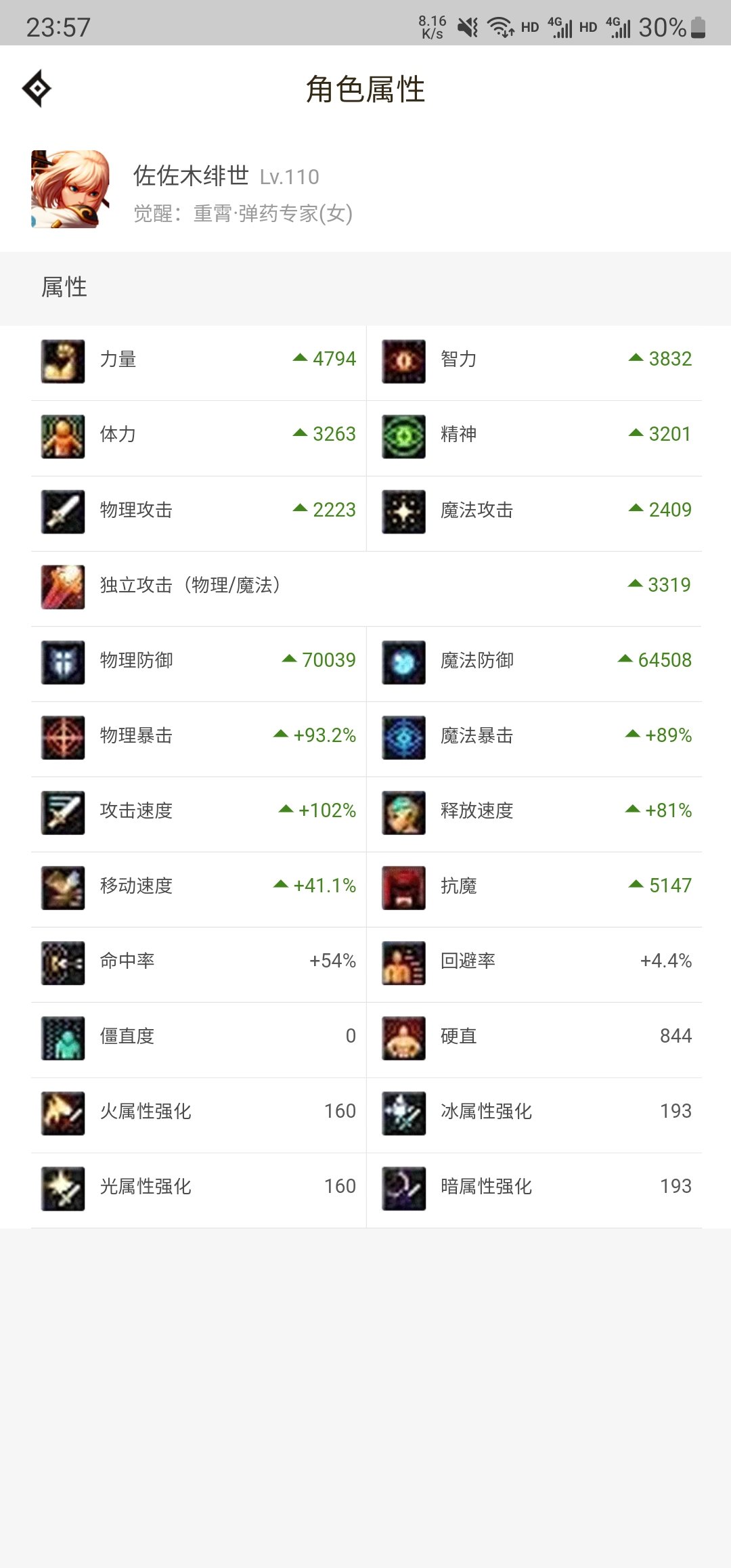Tap the diamond back icon

(x=37, y=89)
